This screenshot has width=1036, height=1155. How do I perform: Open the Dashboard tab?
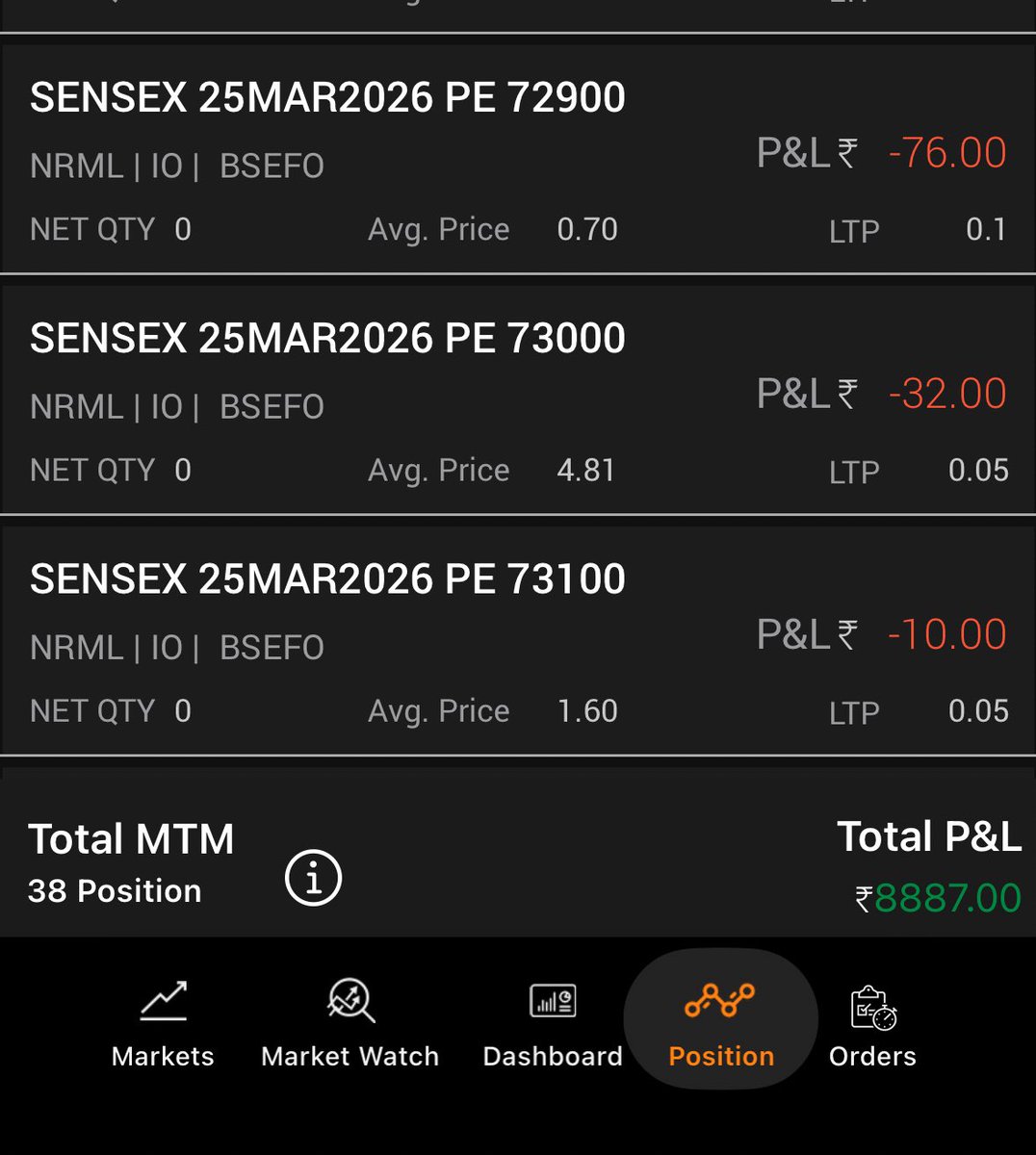(x=553, y=1024)
